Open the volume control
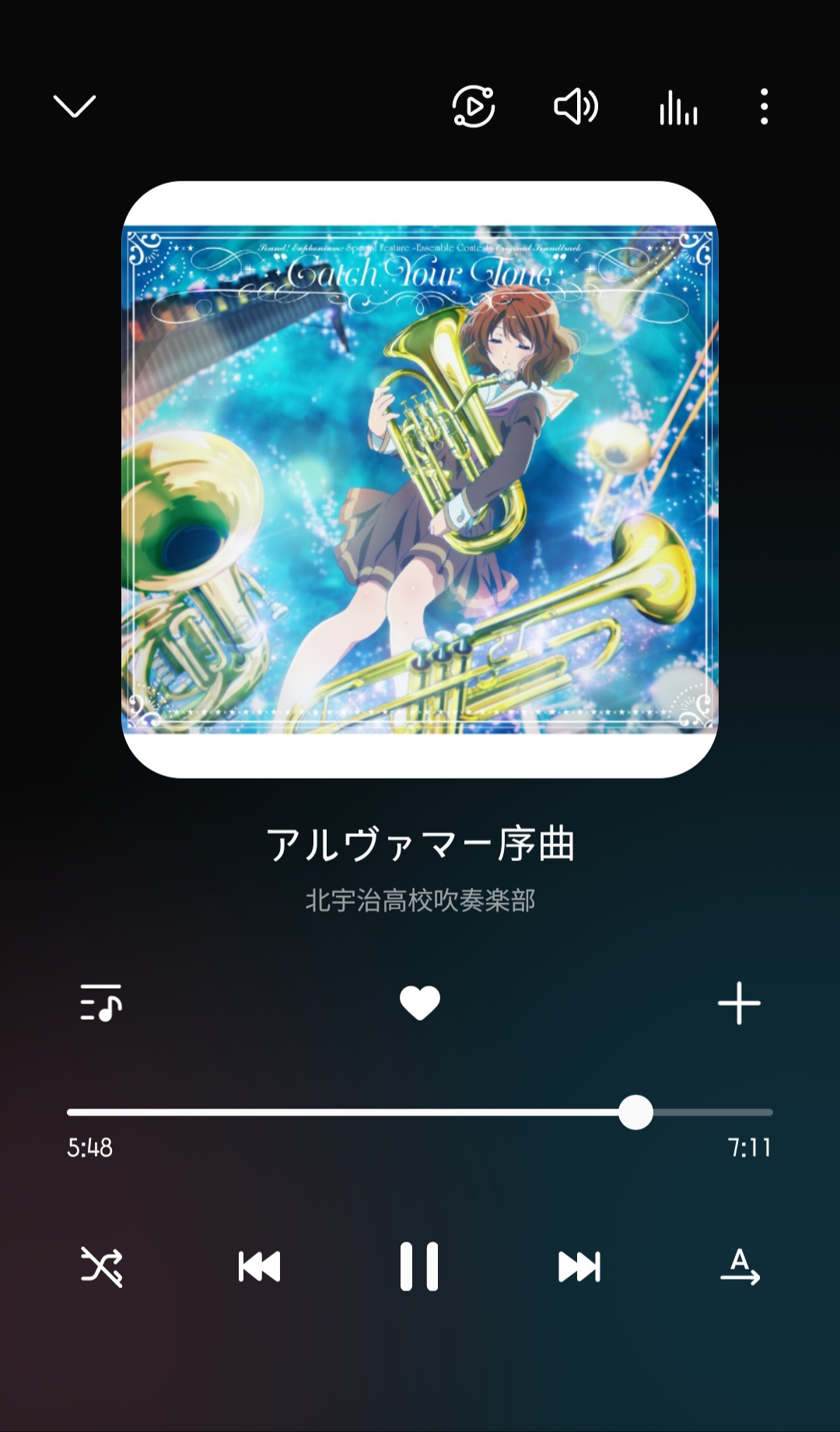840x1432 pixels. [576, 107]
